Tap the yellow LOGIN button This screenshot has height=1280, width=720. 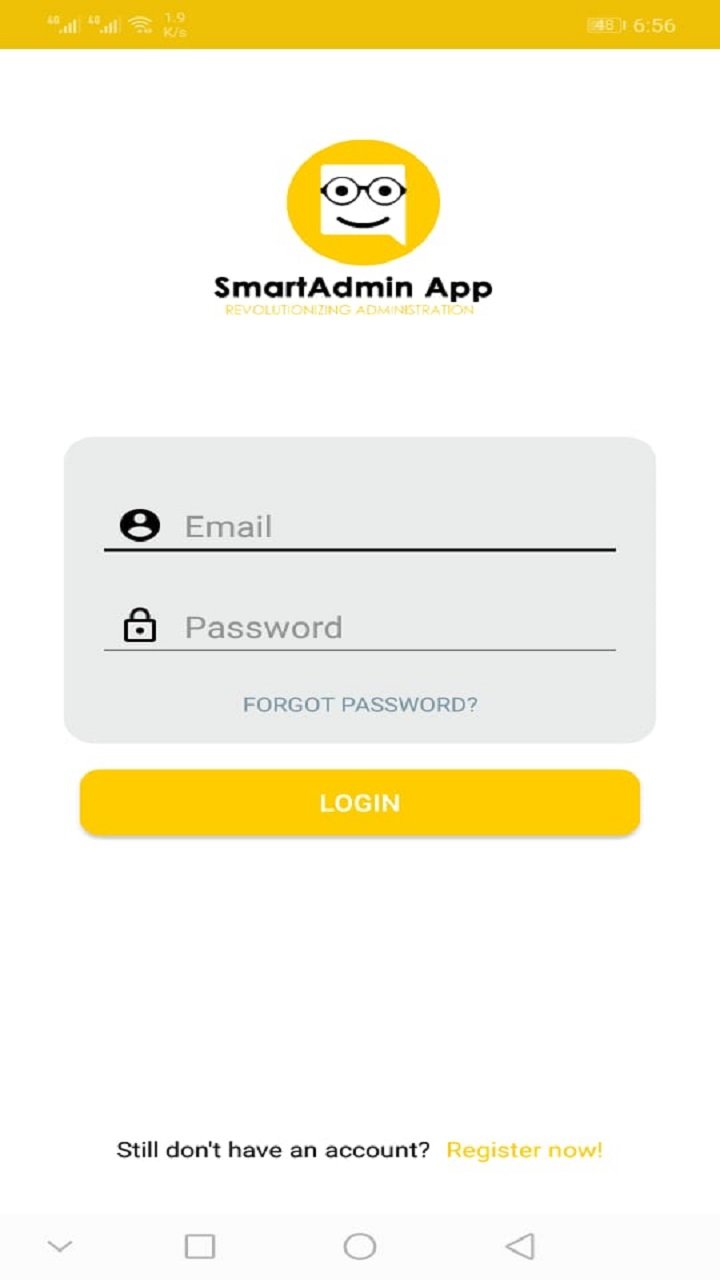[x=360, y=802]
